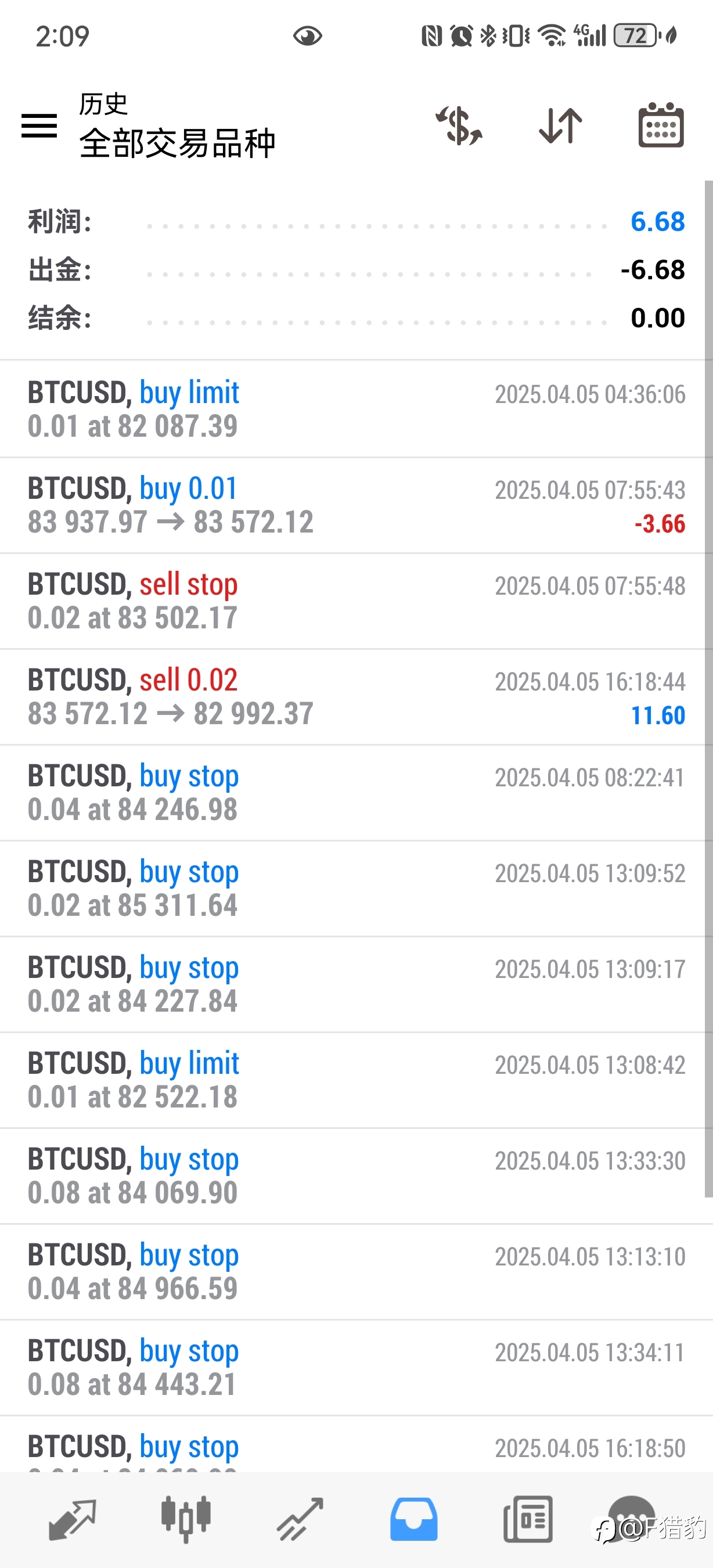
Task: Open the buy stop order at 84 246.98
Action: [356, 793]
